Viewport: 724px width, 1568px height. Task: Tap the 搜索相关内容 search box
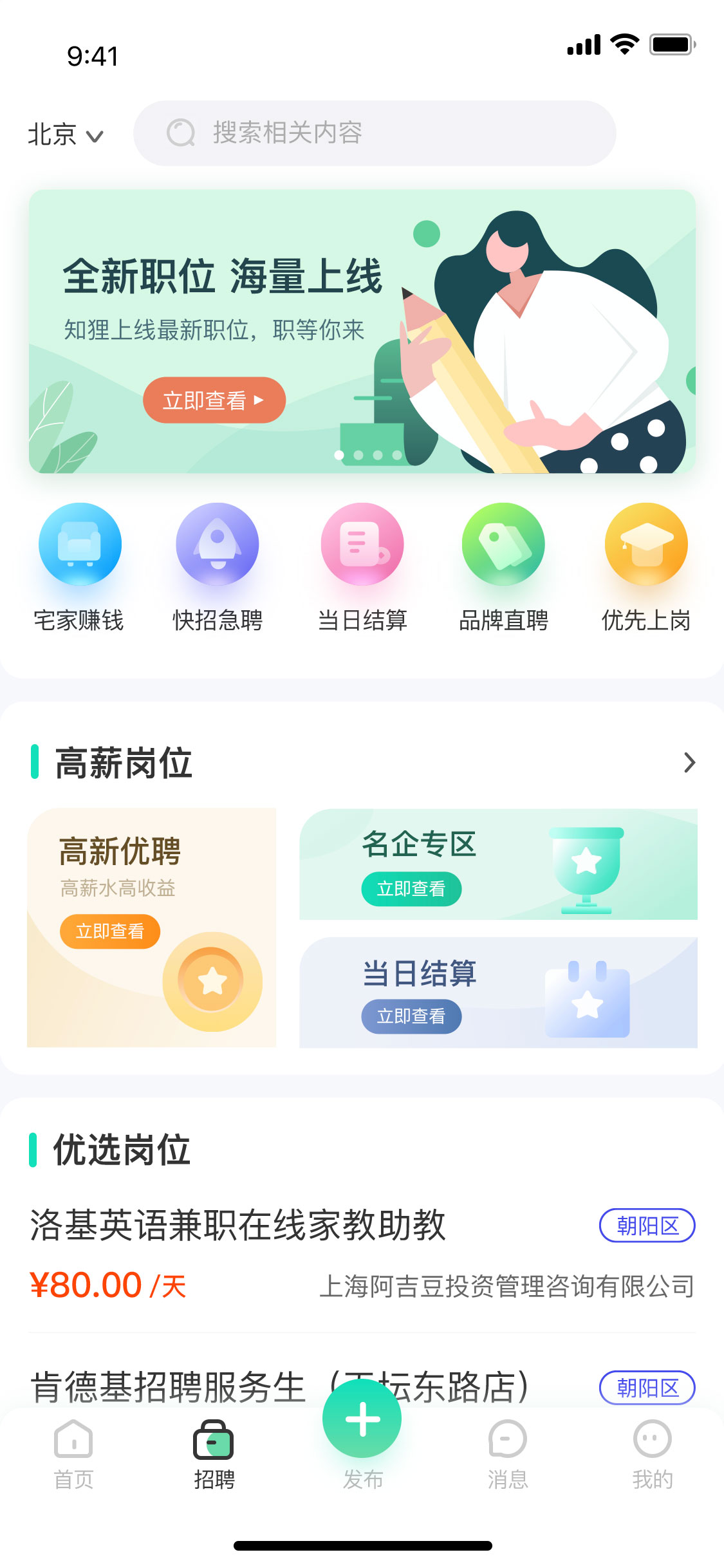pos(375,133)
